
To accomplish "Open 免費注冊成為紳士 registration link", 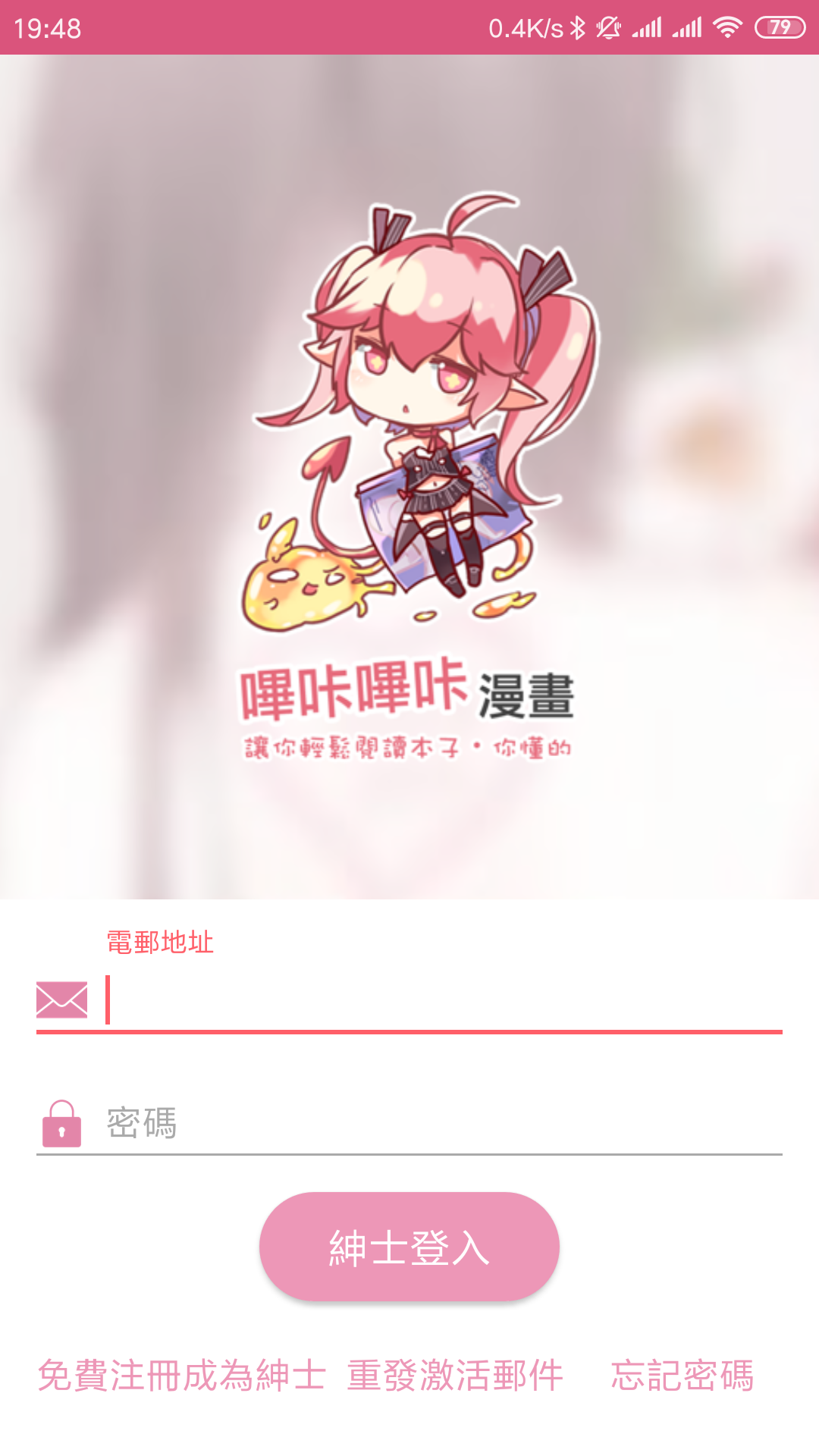I will click(182, 1376).
